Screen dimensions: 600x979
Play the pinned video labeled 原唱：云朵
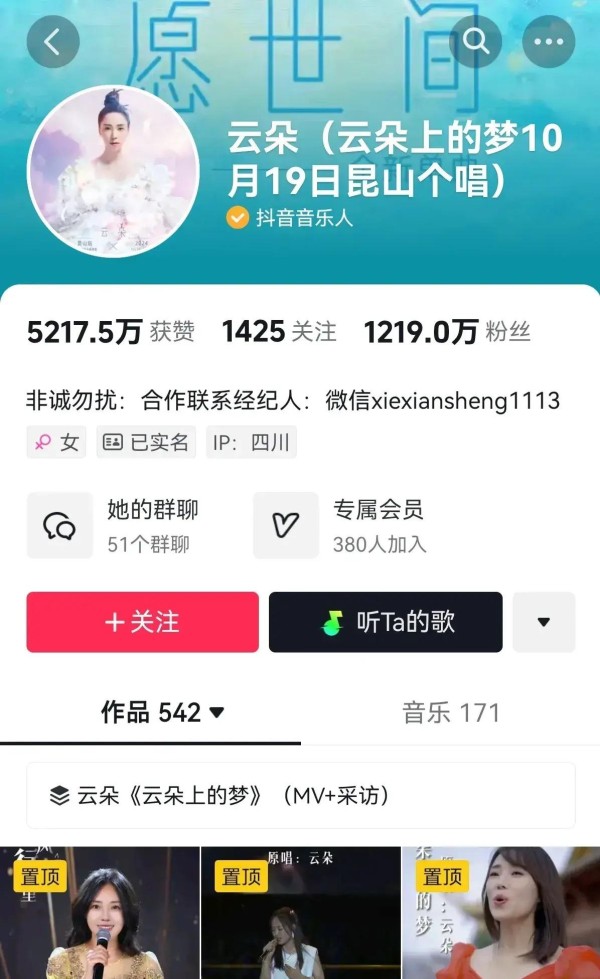(300, 913)
